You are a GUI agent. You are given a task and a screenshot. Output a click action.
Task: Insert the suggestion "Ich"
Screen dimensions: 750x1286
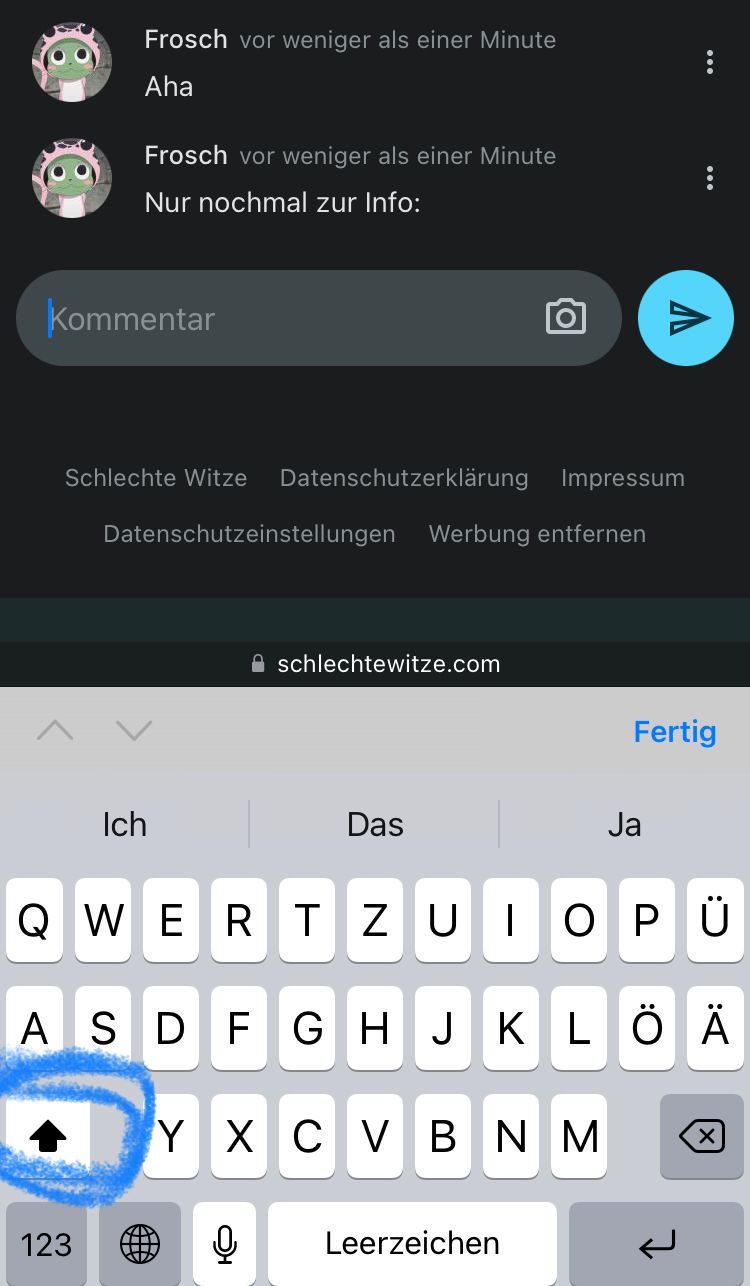point(125,825)
